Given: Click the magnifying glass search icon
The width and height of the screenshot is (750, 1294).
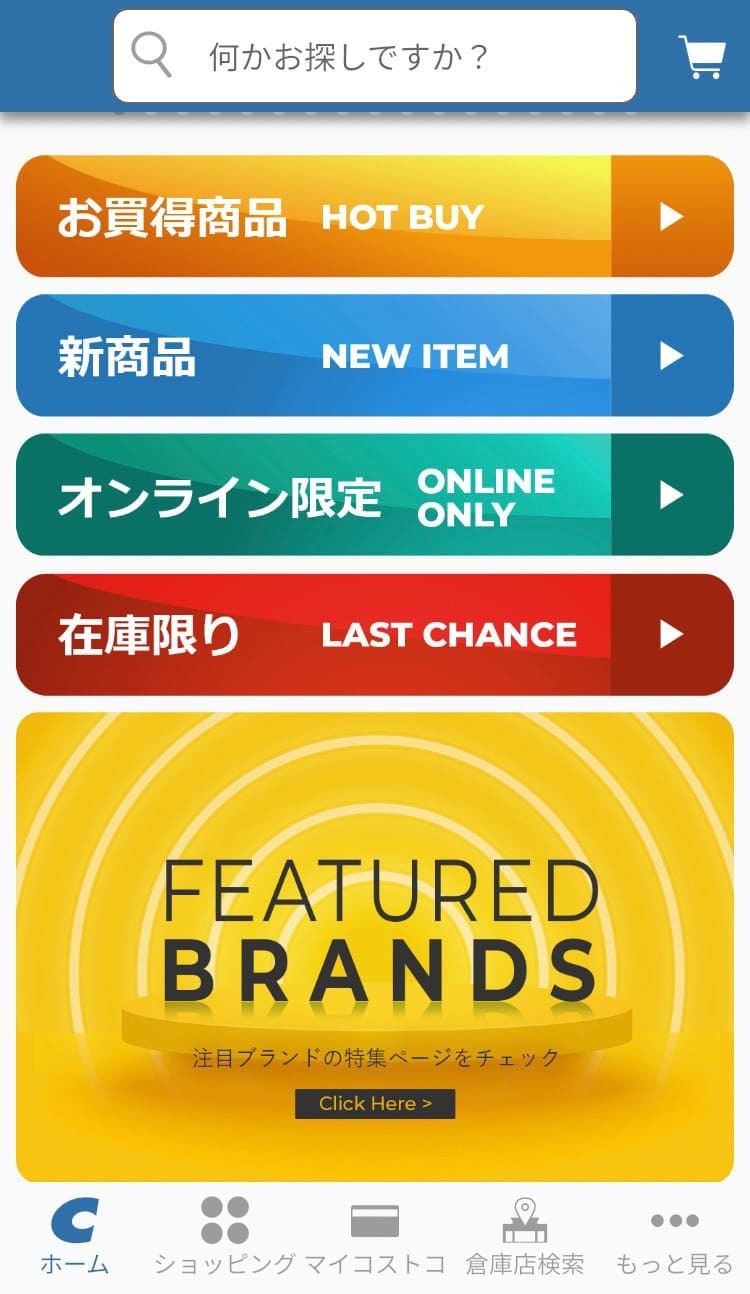Looking at the screenshot, I should (152, 55).
